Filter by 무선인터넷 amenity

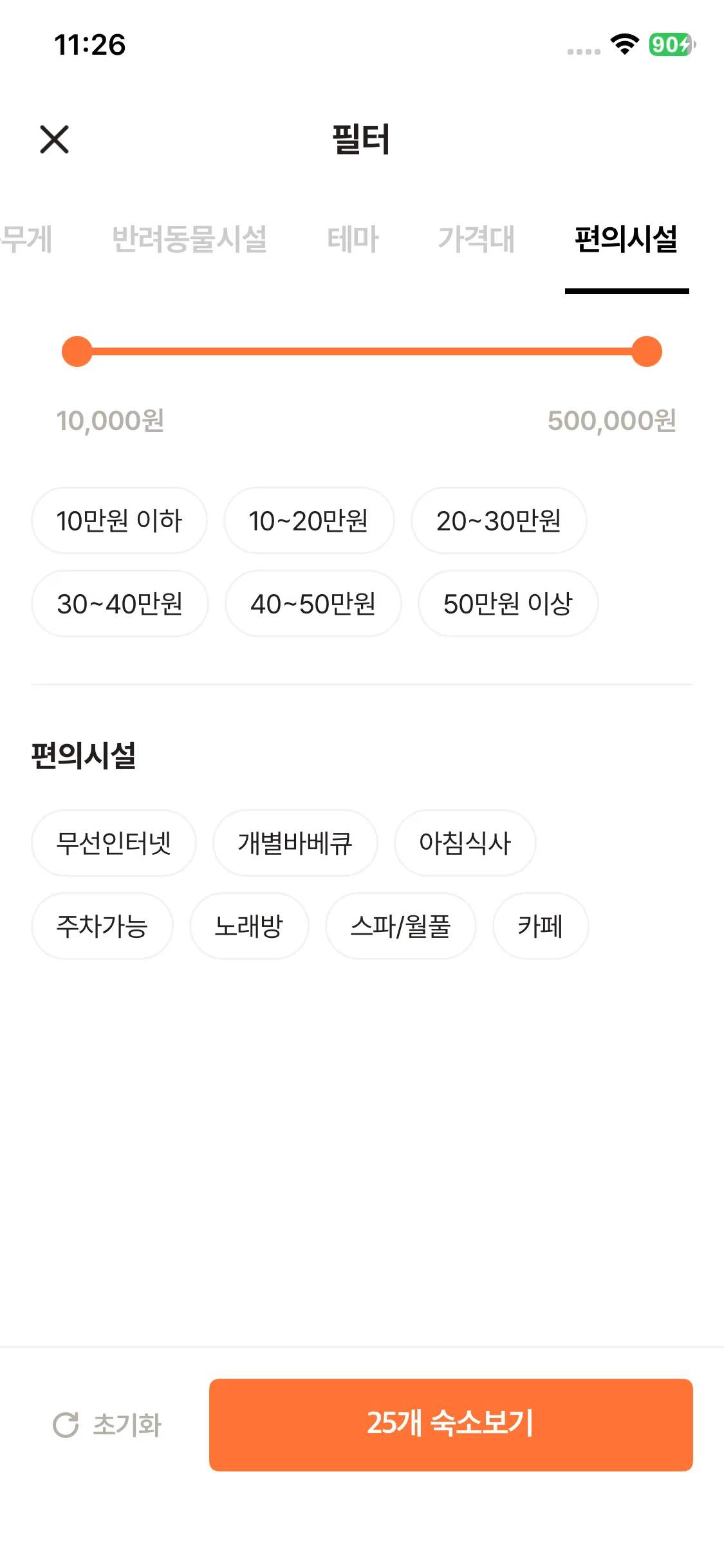point(114,843)
